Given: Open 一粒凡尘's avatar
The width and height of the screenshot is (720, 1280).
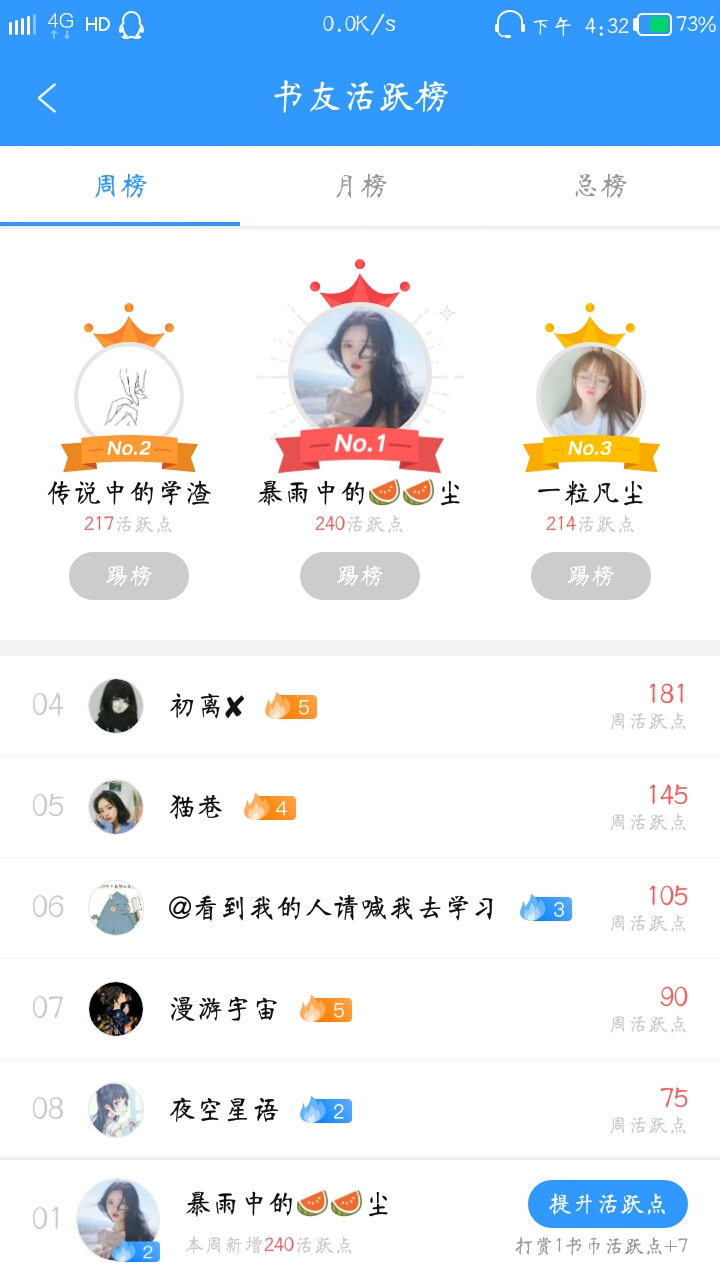Looking at the screenshot, I should [x=590, y=395].
